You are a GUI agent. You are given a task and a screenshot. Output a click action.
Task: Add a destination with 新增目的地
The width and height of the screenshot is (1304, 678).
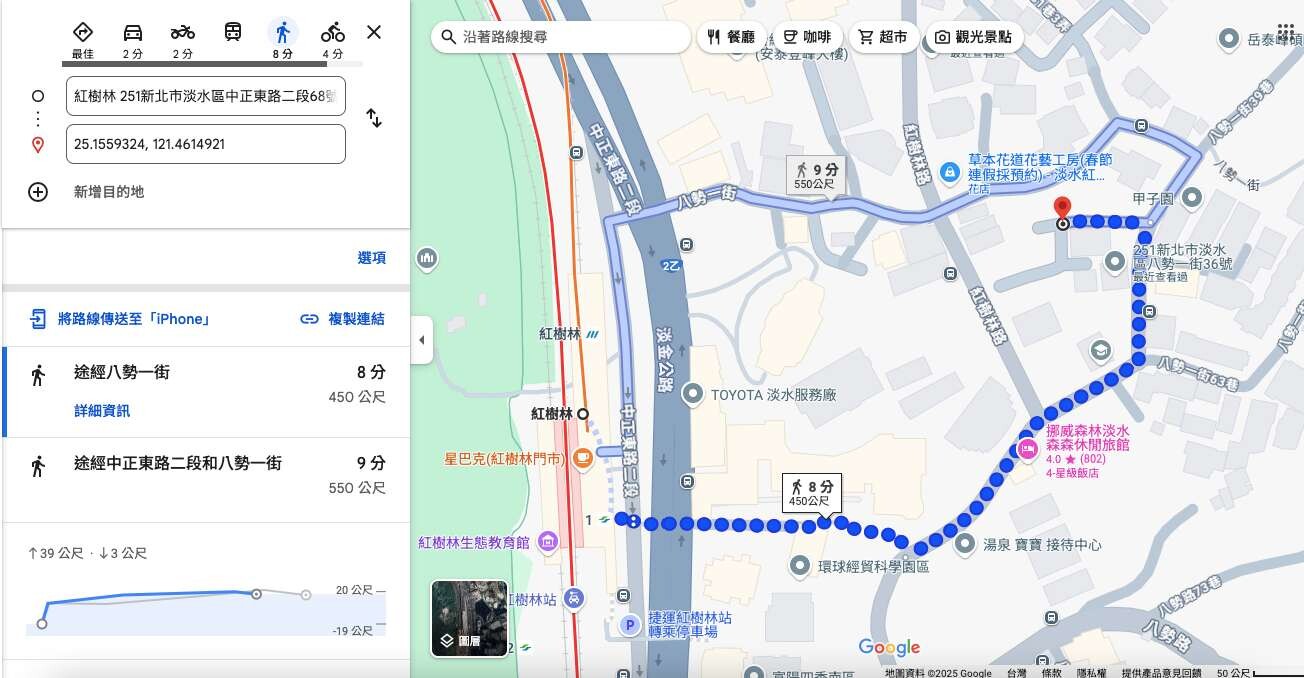pos(108,192)
